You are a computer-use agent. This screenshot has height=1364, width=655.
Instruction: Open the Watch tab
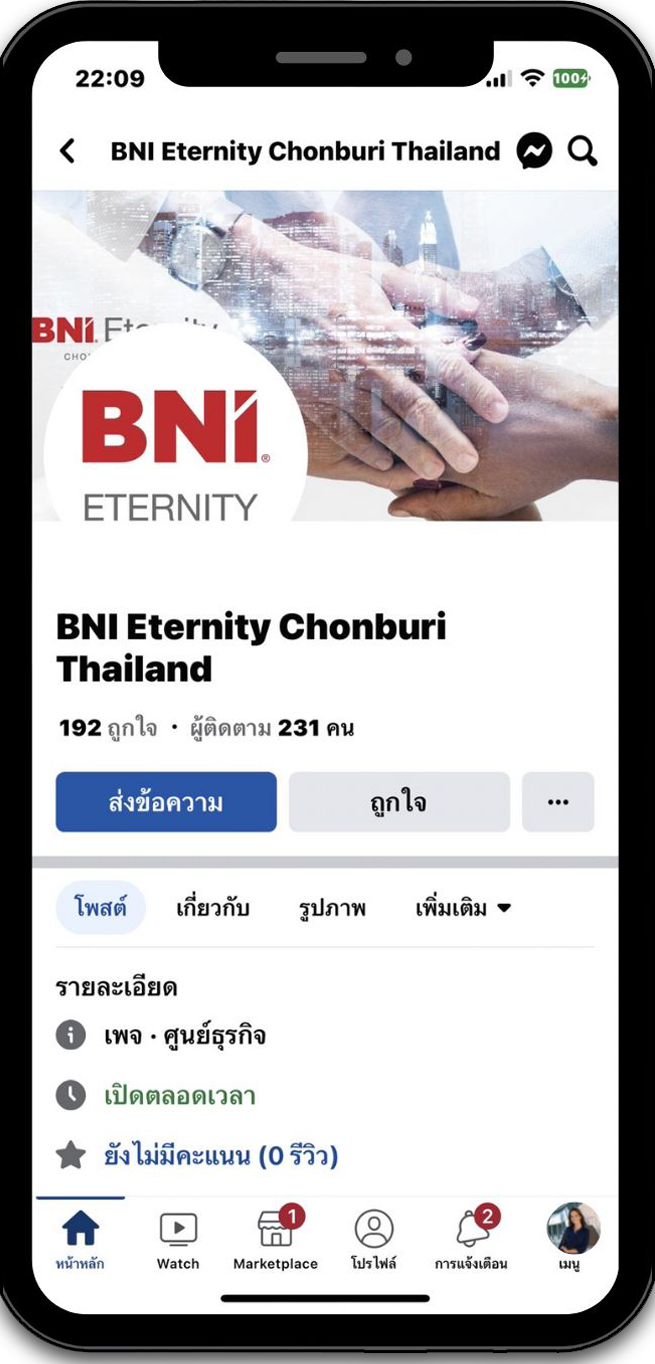pos(178,1240)
